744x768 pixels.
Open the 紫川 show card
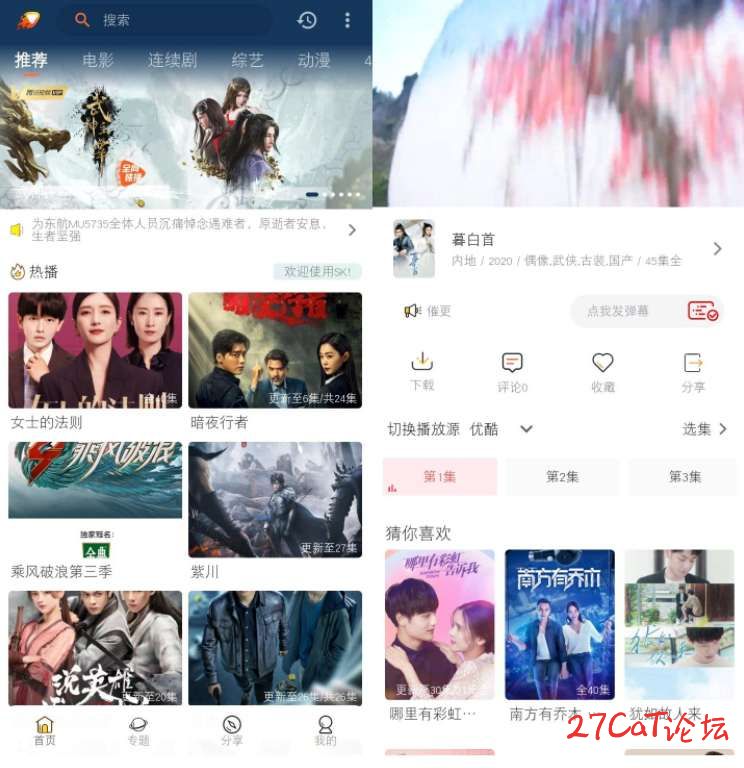275,500
